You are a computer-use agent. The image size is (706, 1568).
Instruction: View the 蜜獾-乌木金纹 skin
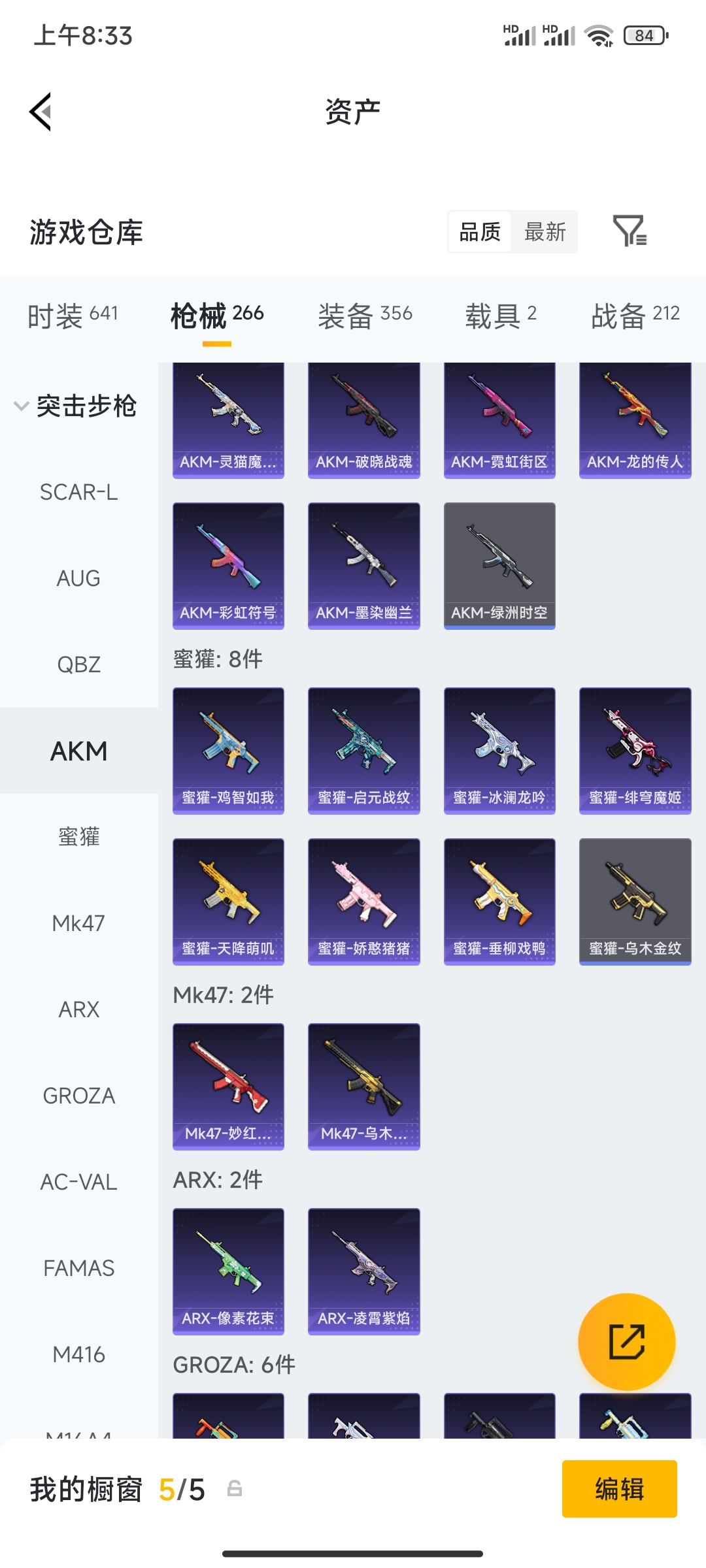[x=635, y=902]
